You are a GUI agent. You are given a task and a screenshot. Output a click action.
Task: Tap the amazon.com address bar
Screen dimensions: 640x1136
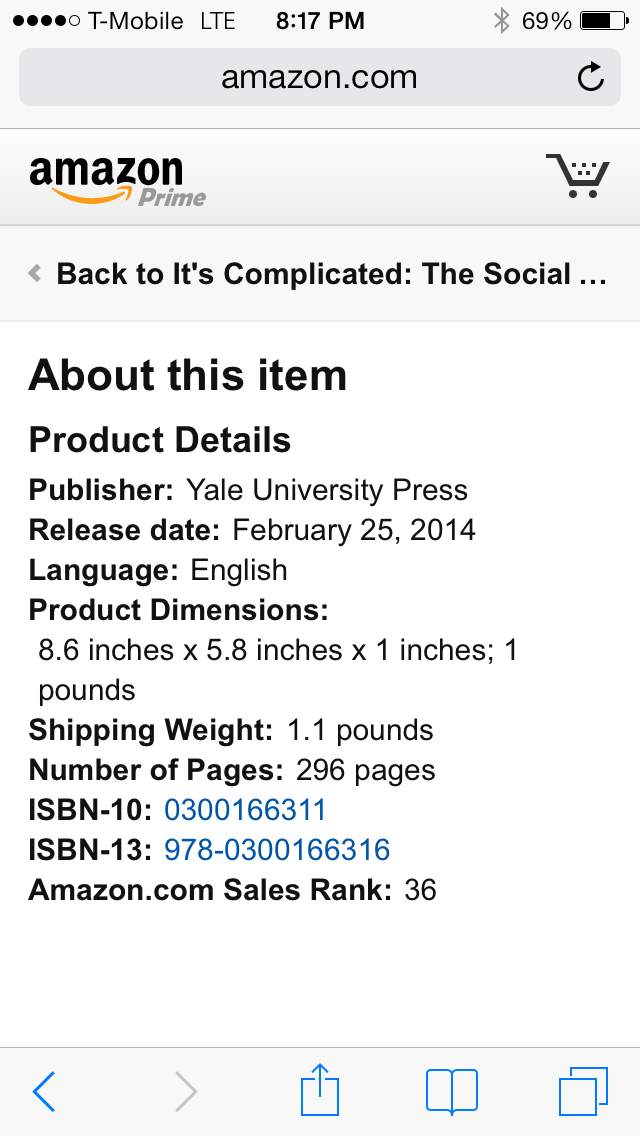(300, 77)
